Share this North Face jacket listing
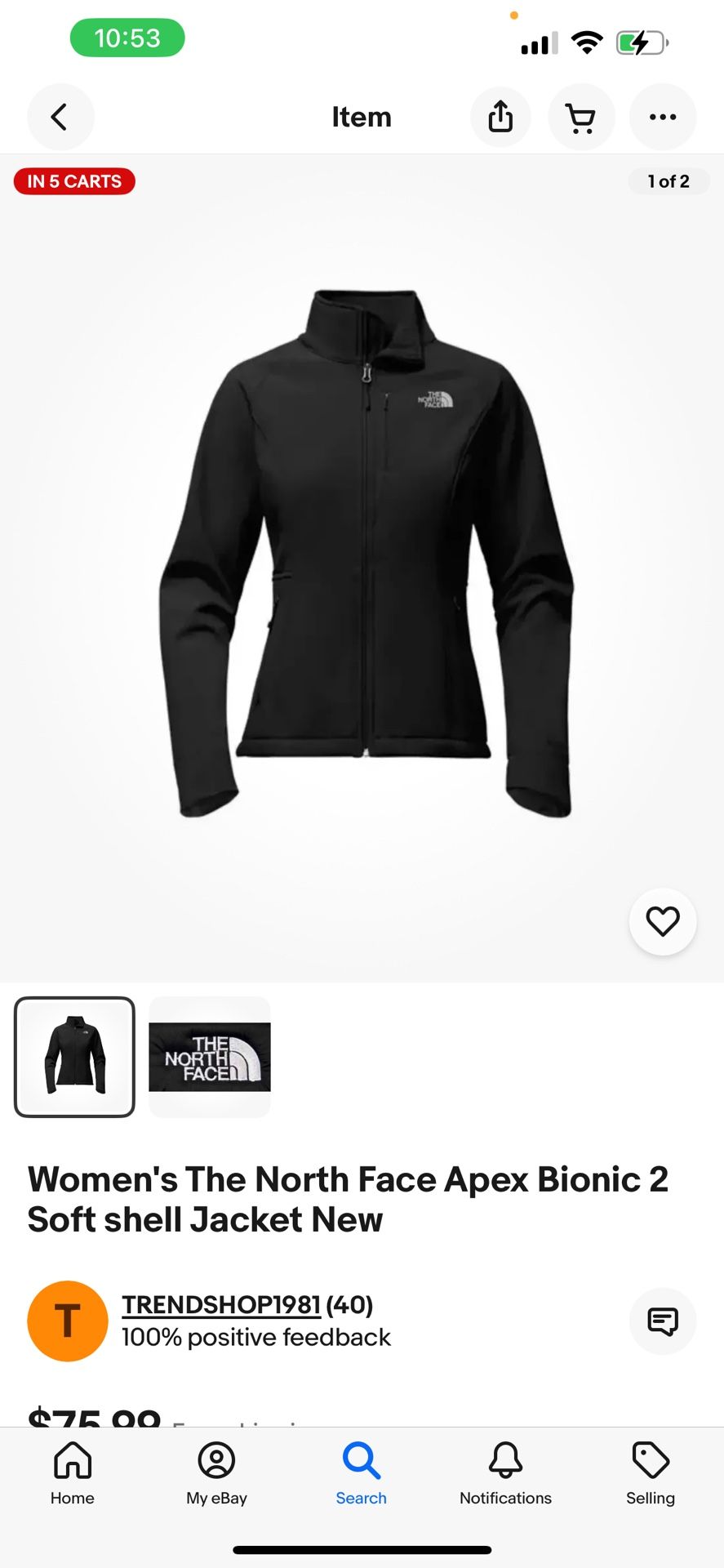The height and width of the screenshot is (1568, 724). 500,117
